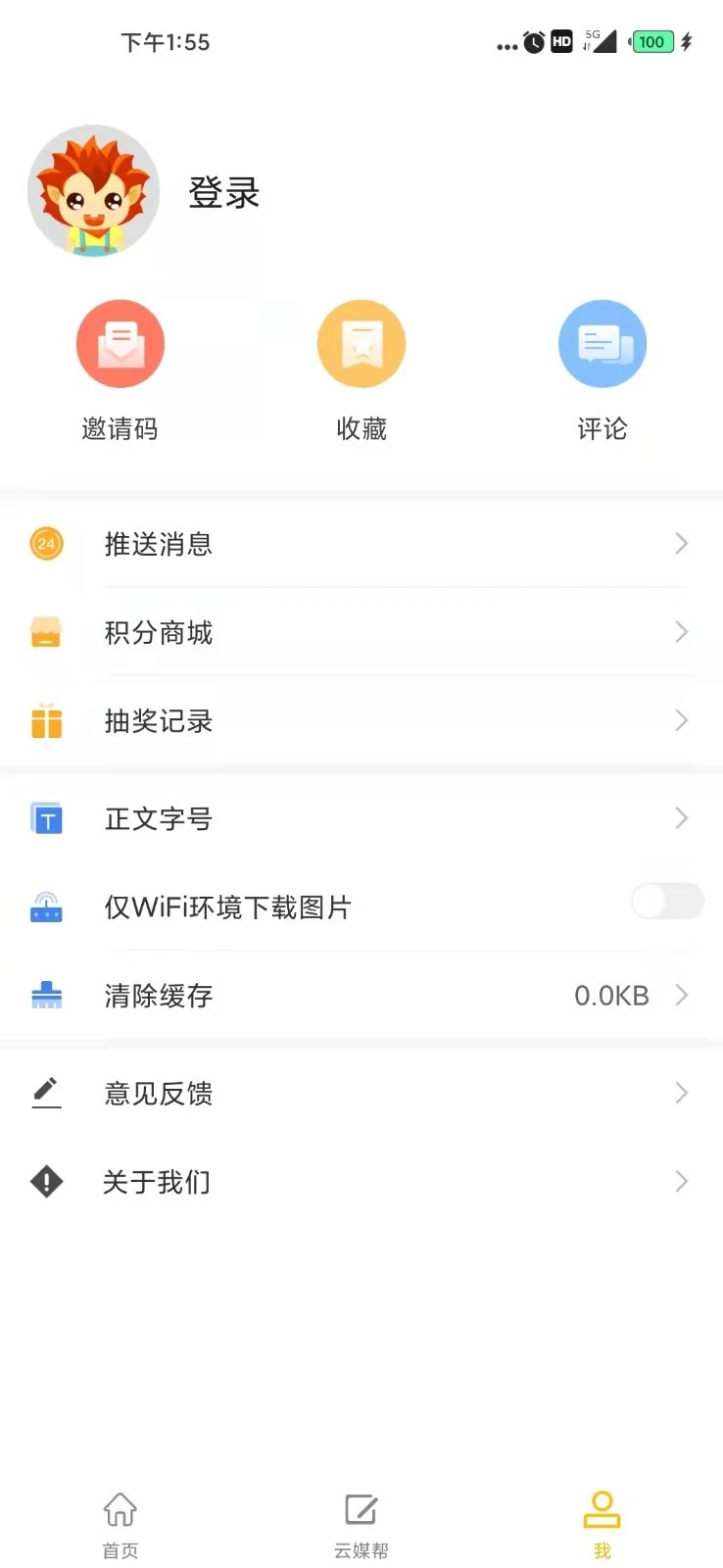
Task: Tap the 登录 login text
Action: [222, 193]
